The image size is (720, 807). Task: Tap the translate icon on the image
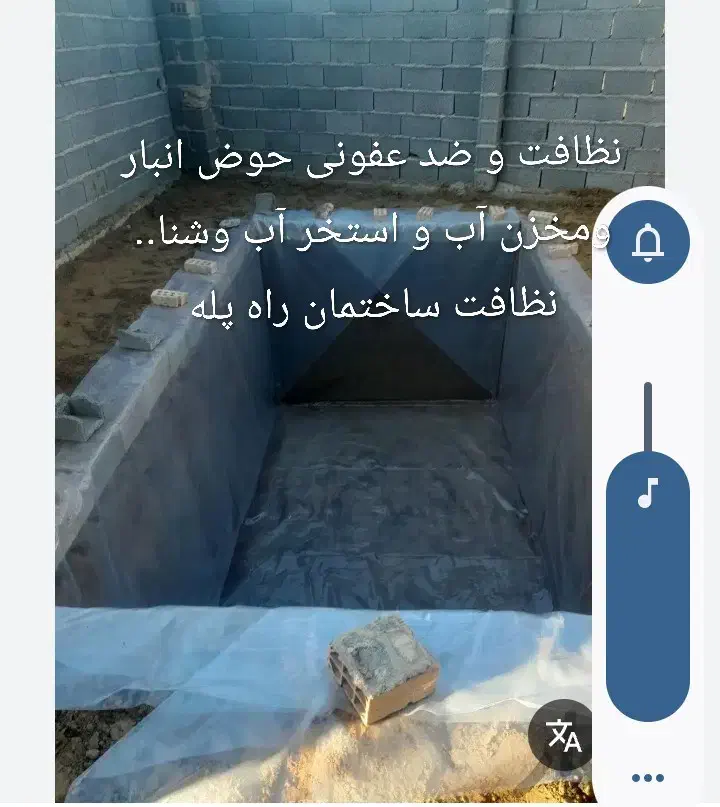click(563, 735)
